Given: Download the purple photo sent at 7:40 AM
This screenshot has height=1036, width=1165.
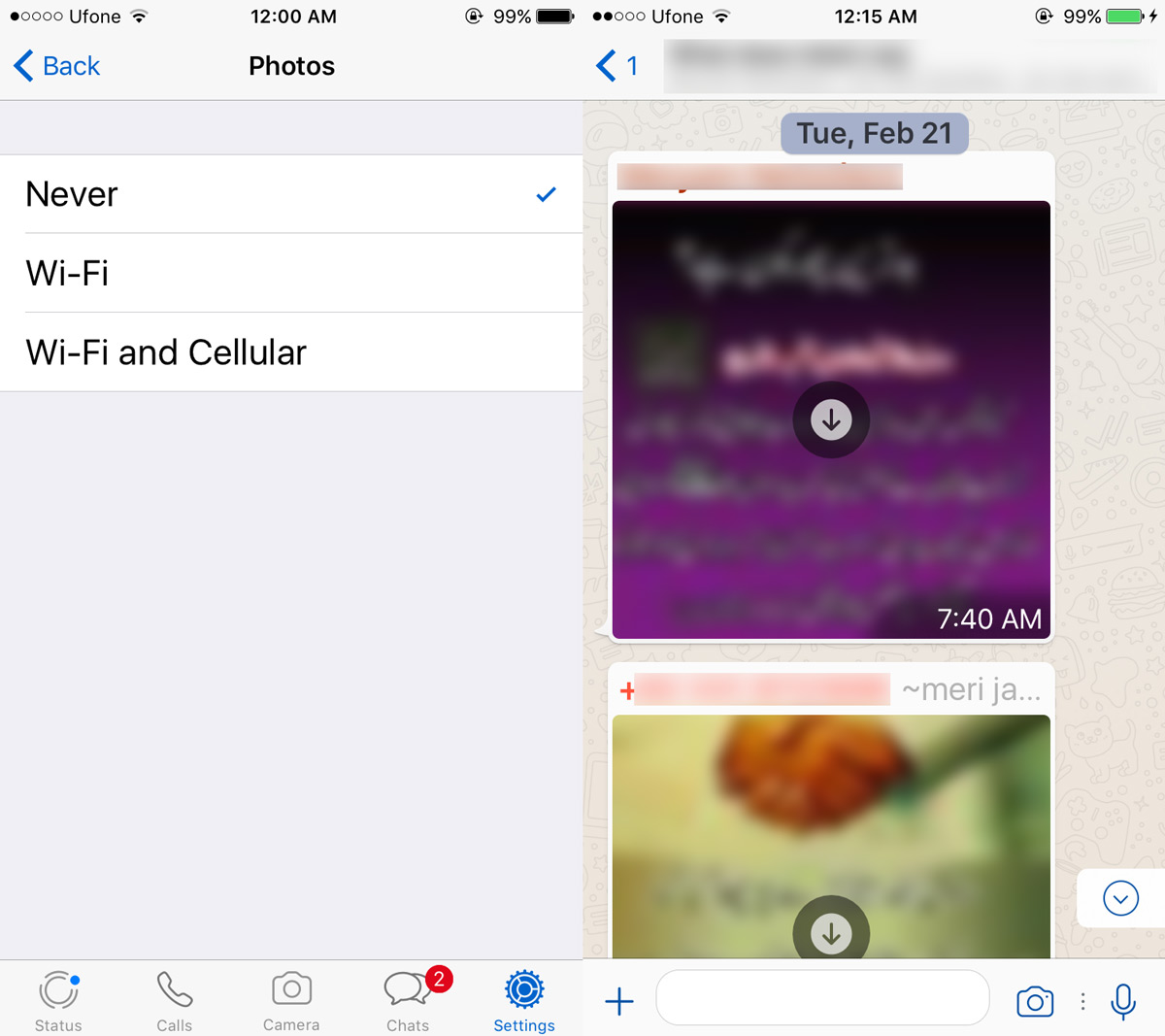Looking at the screenshot, I should [x=831, y=419].
